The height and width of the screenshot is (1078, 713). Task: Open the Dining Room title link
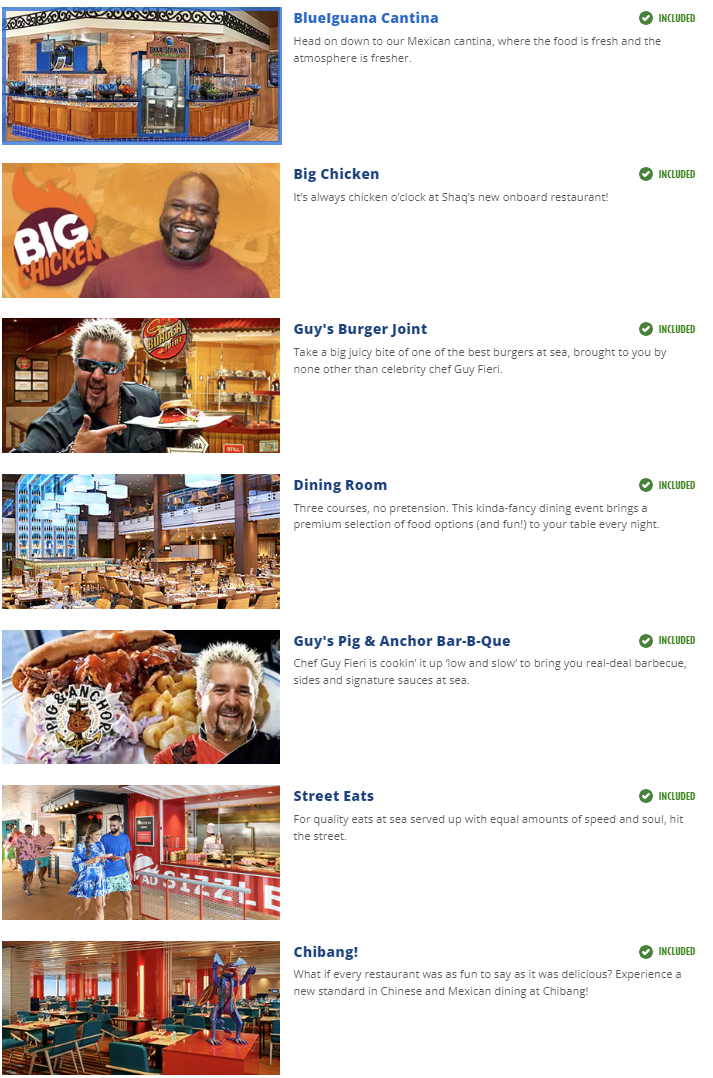point(340,485)
